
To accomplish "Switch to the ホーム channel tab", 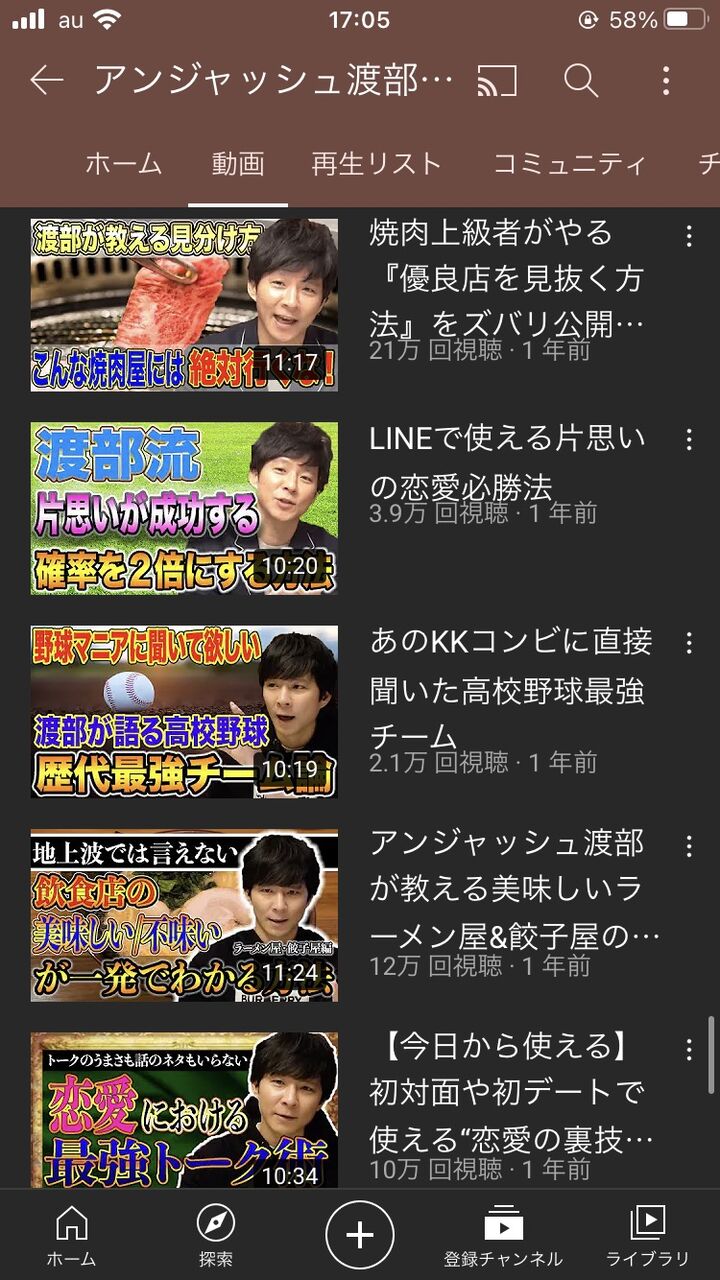I will tap(123, 164).
